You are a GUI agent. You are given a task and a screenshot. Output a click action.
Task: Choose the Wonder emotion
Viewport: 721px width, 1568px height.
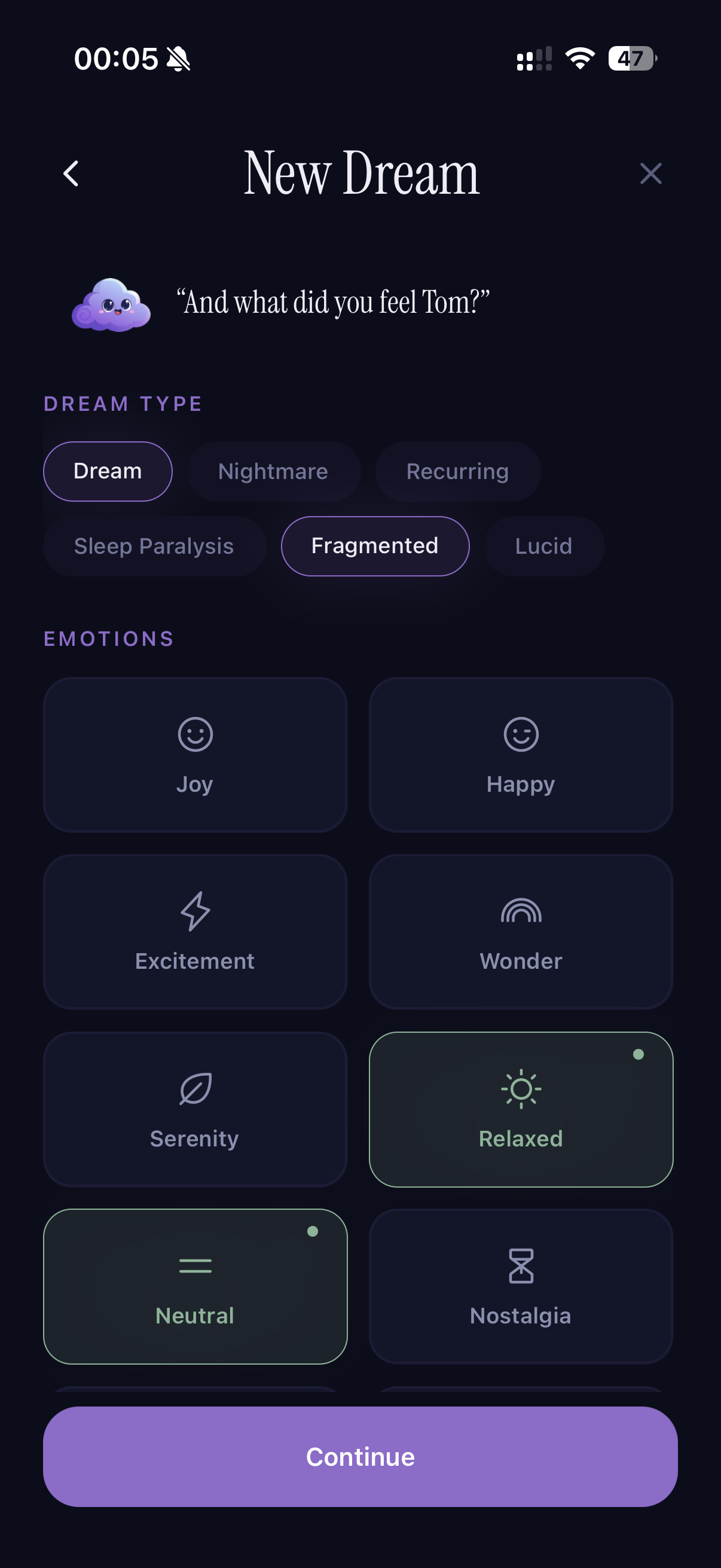pyautogui.click(x=521, y=931)
